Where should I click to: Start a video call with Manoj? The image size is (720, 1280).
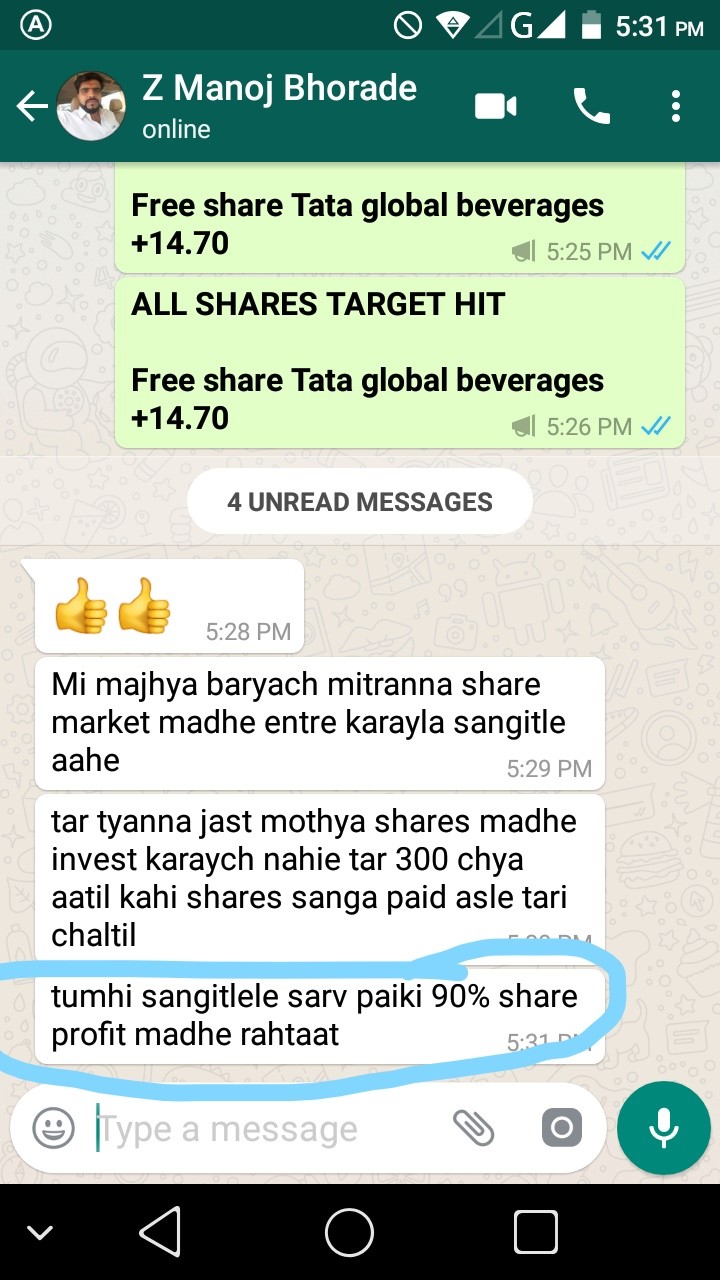coord(496,106)
